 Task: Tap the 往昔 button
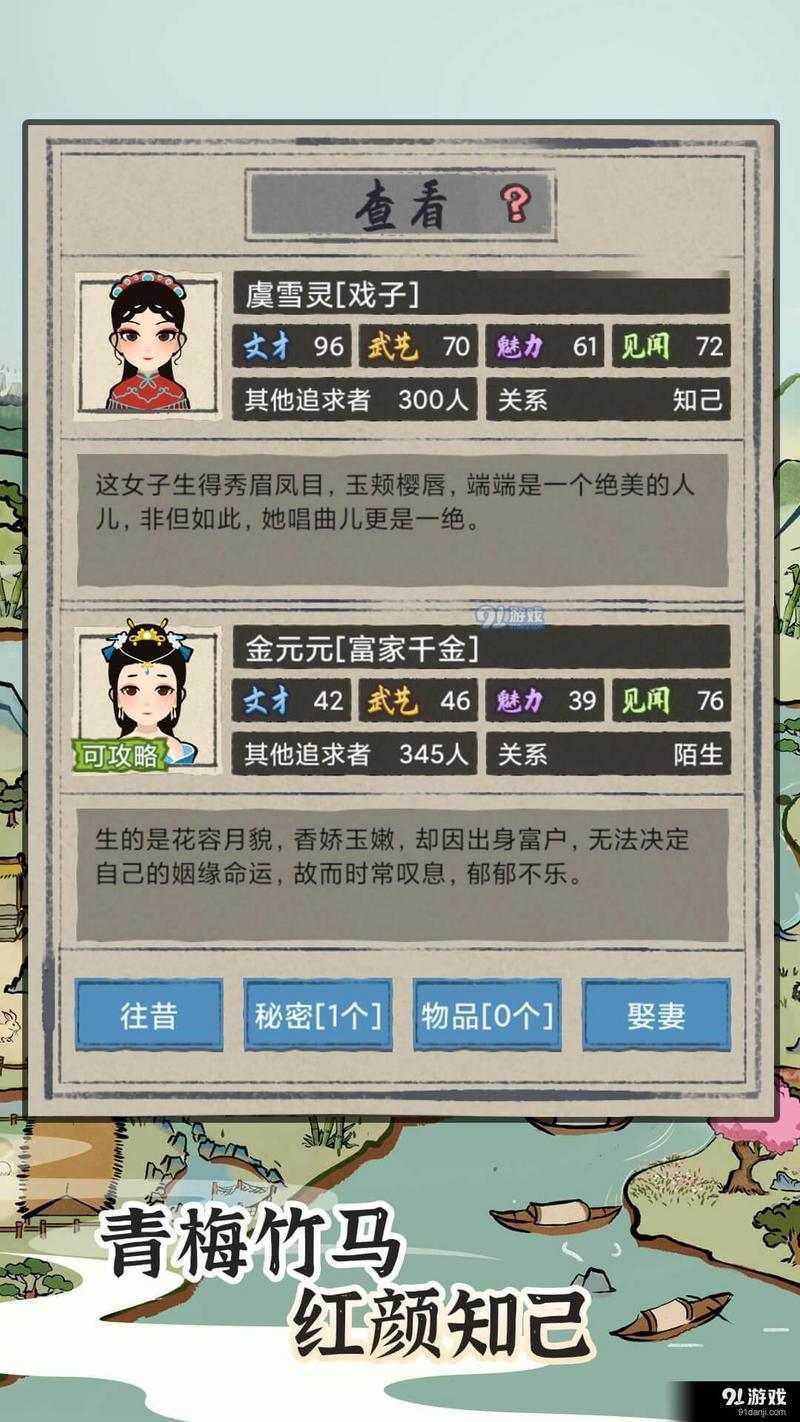point(149,1015)
